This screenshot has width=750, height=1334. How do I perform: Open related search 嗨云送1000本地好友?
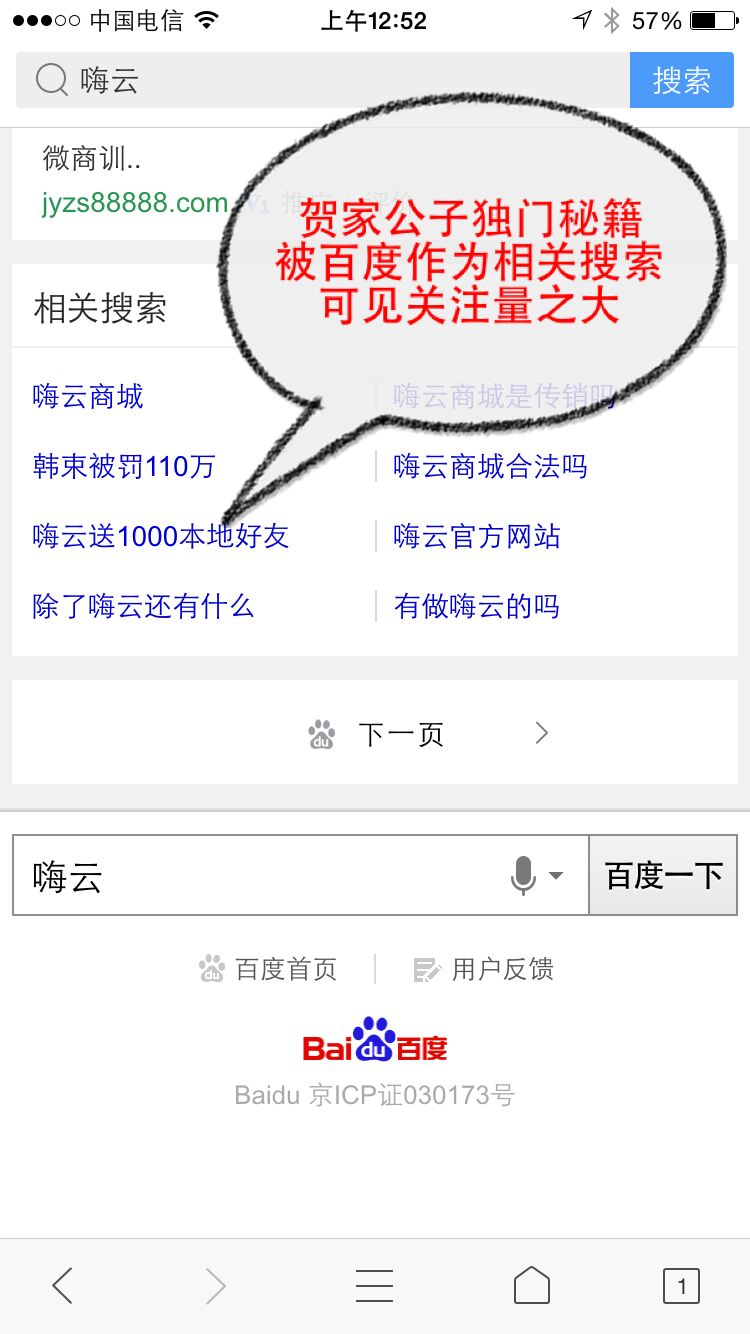tap(161, 537)
